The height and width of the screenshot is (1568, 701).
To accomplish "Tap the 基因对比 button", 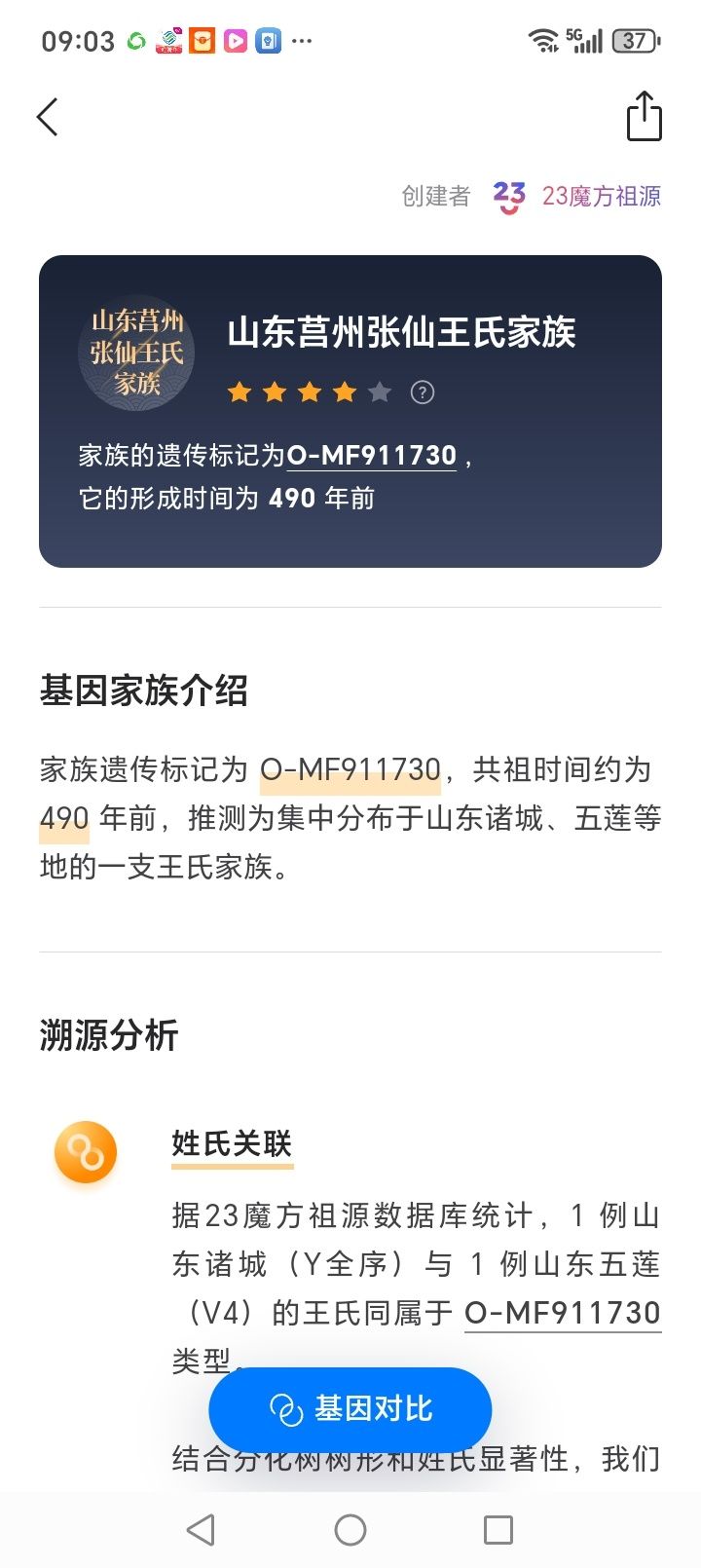I will coord(350,1408).
